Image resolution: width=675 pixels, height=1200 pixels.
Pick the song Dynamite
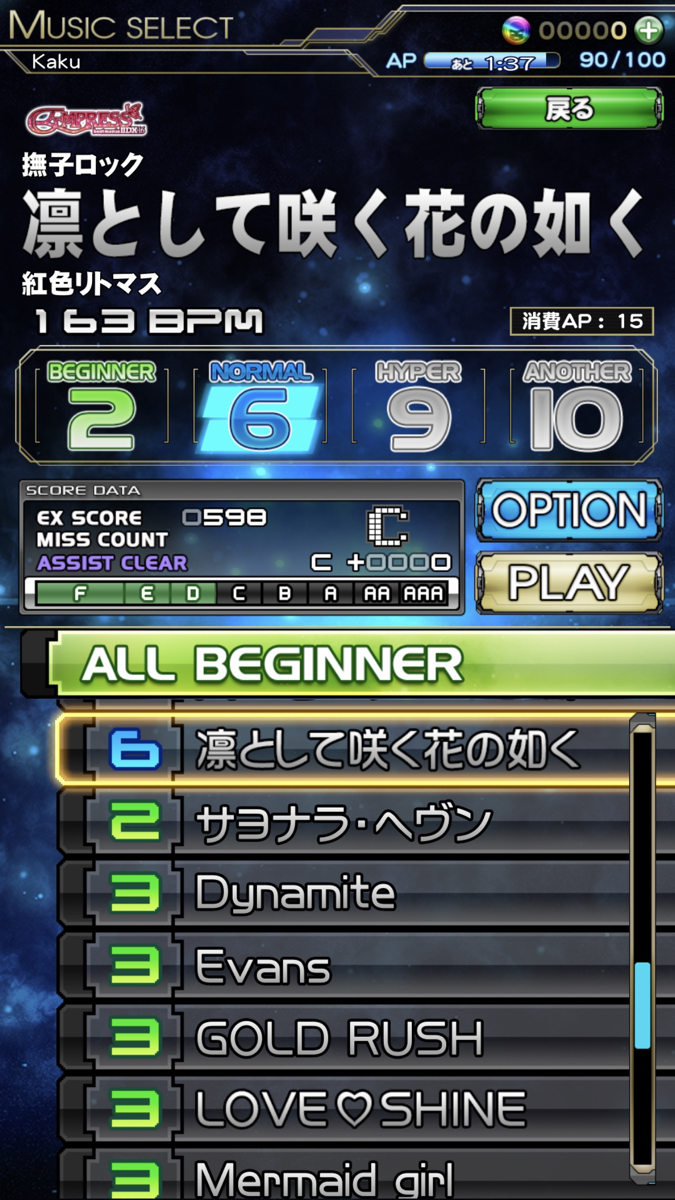click(345, 894)
